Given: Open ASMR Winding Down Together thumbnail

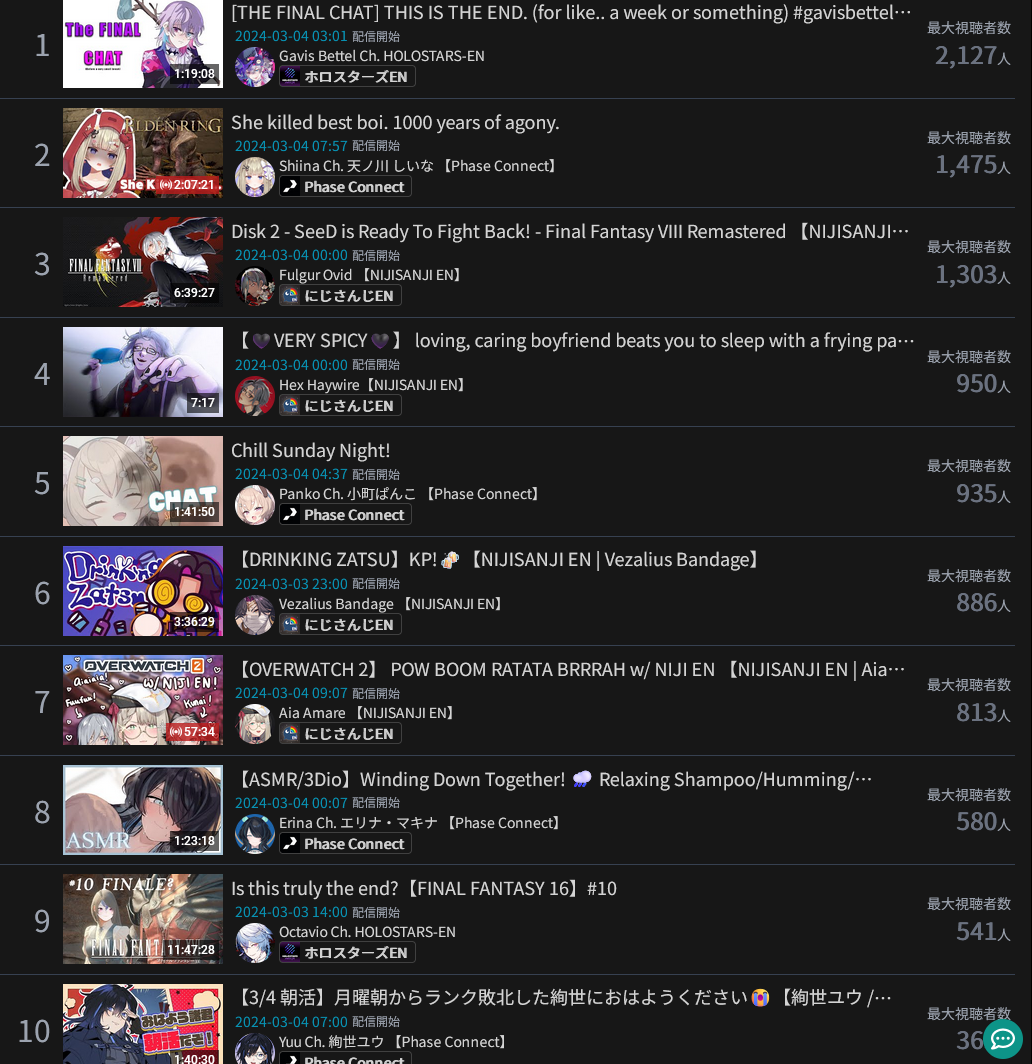Looking at the screenshot, I should coord(143,810).
